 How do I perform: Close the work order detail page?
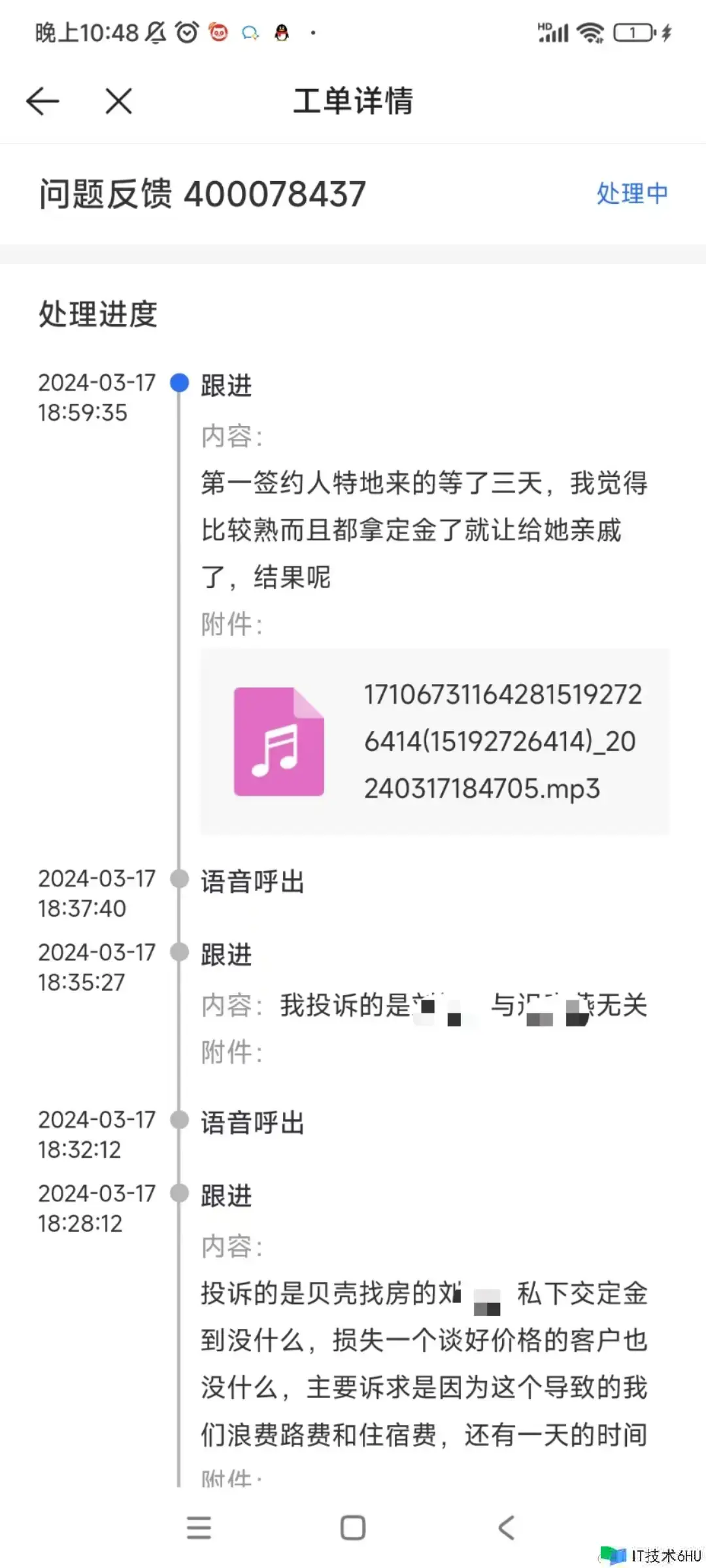[118, 101]
